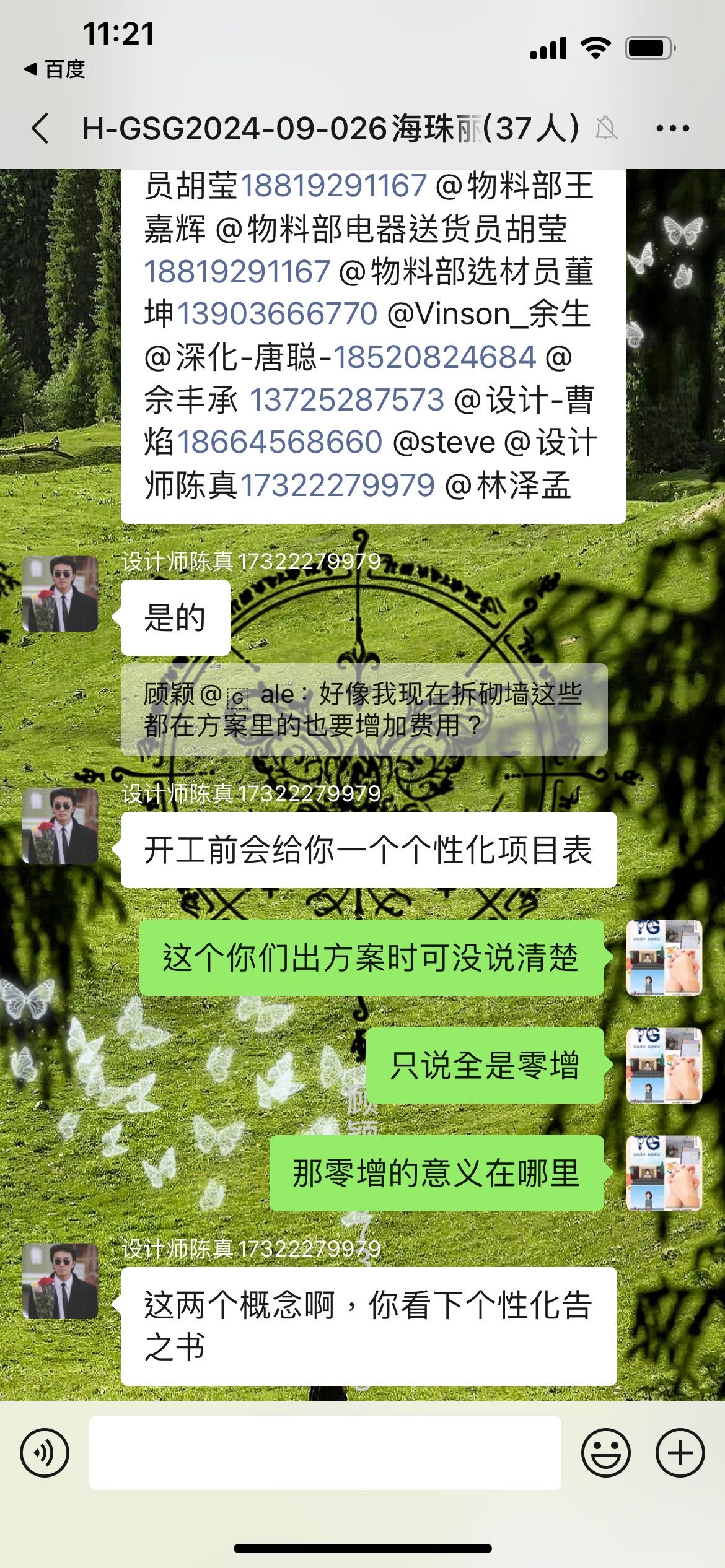
Task: Jump to quoted message from 顾颖
Action: [364, 710]
